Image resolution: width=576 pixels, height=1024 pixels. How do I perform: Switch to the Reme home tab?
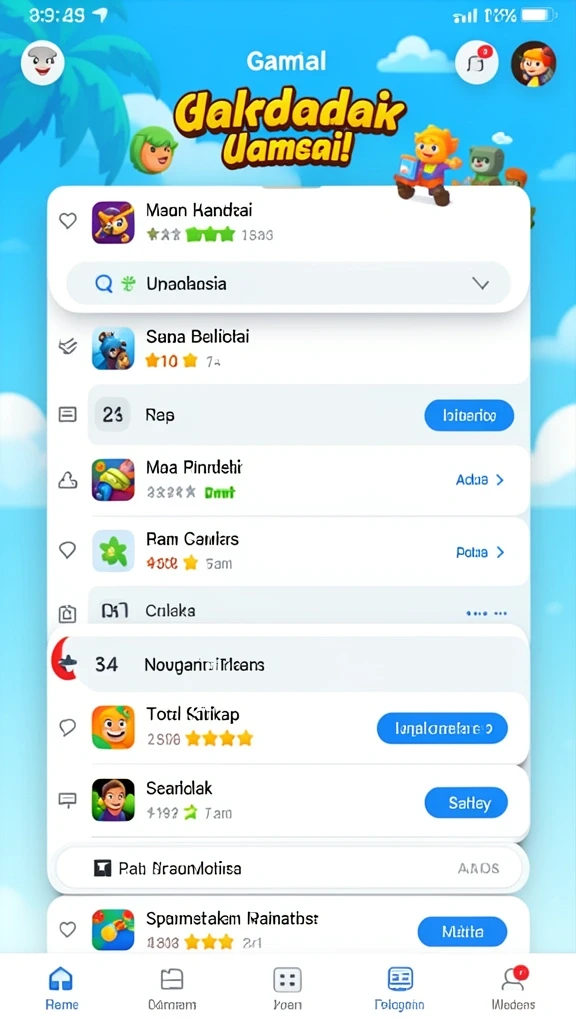coord(61,988)
